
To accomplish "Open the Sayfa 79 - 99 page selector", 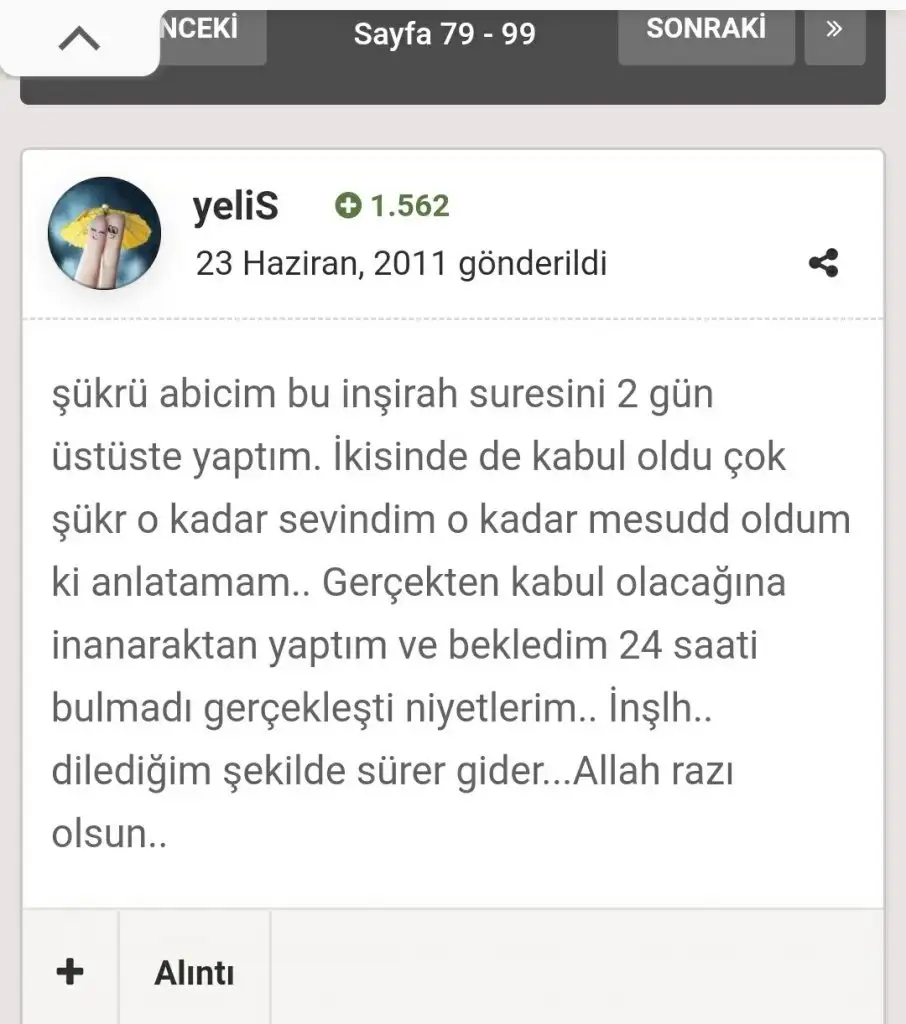I will (444, 34).
